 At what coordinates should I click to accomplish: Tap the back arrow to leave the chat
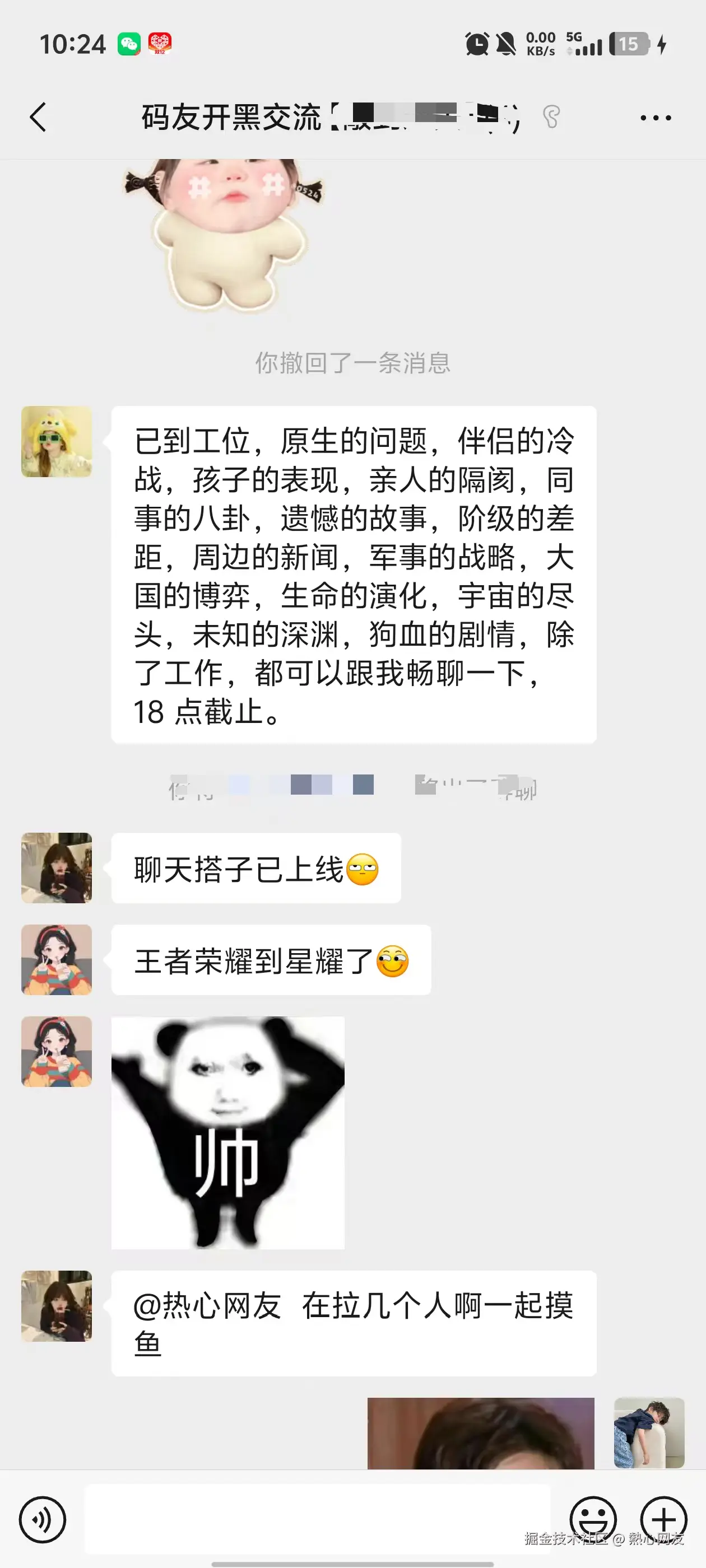(x=38, y=118)
